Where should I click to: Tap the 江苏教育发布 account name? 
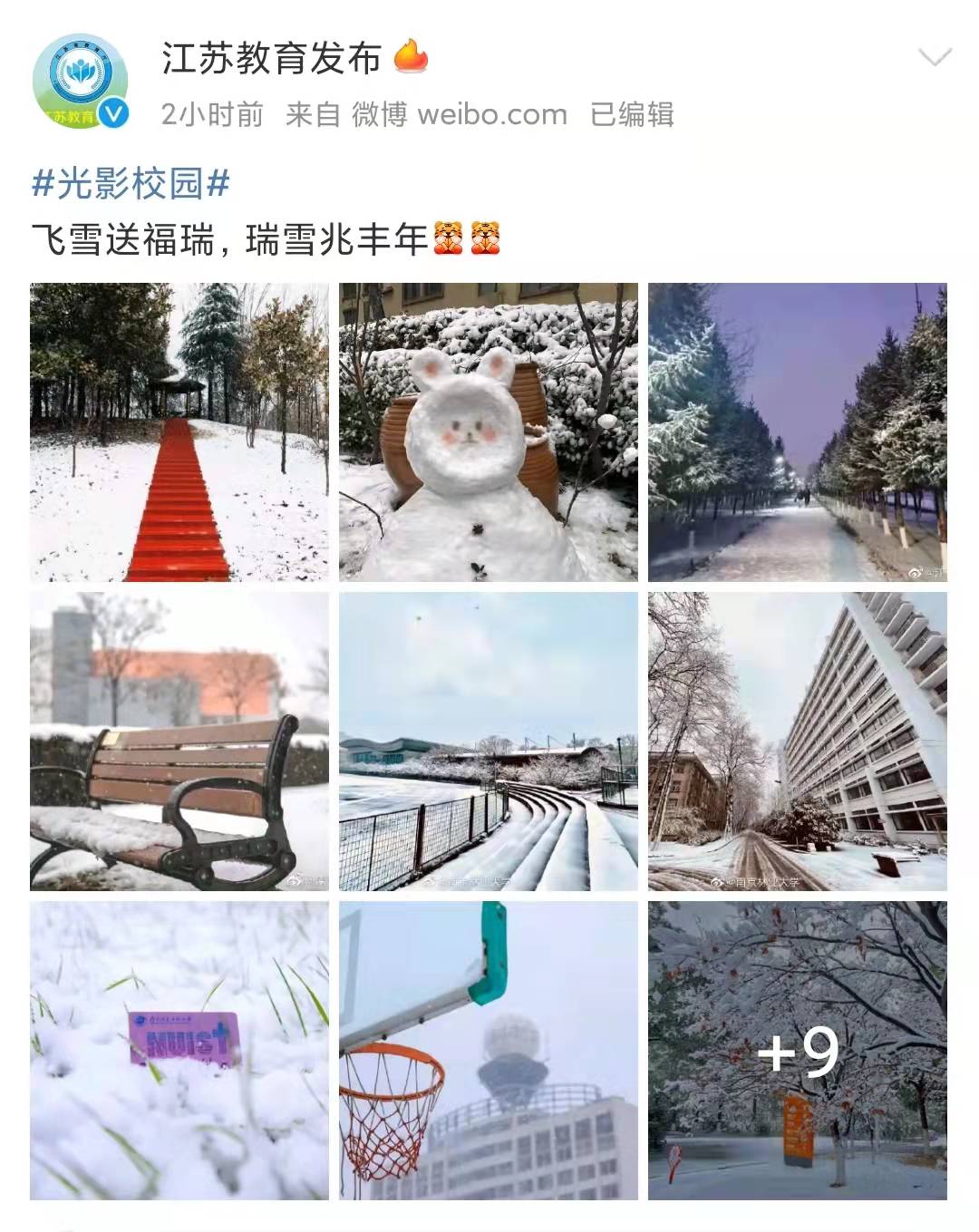click(272, 59)
